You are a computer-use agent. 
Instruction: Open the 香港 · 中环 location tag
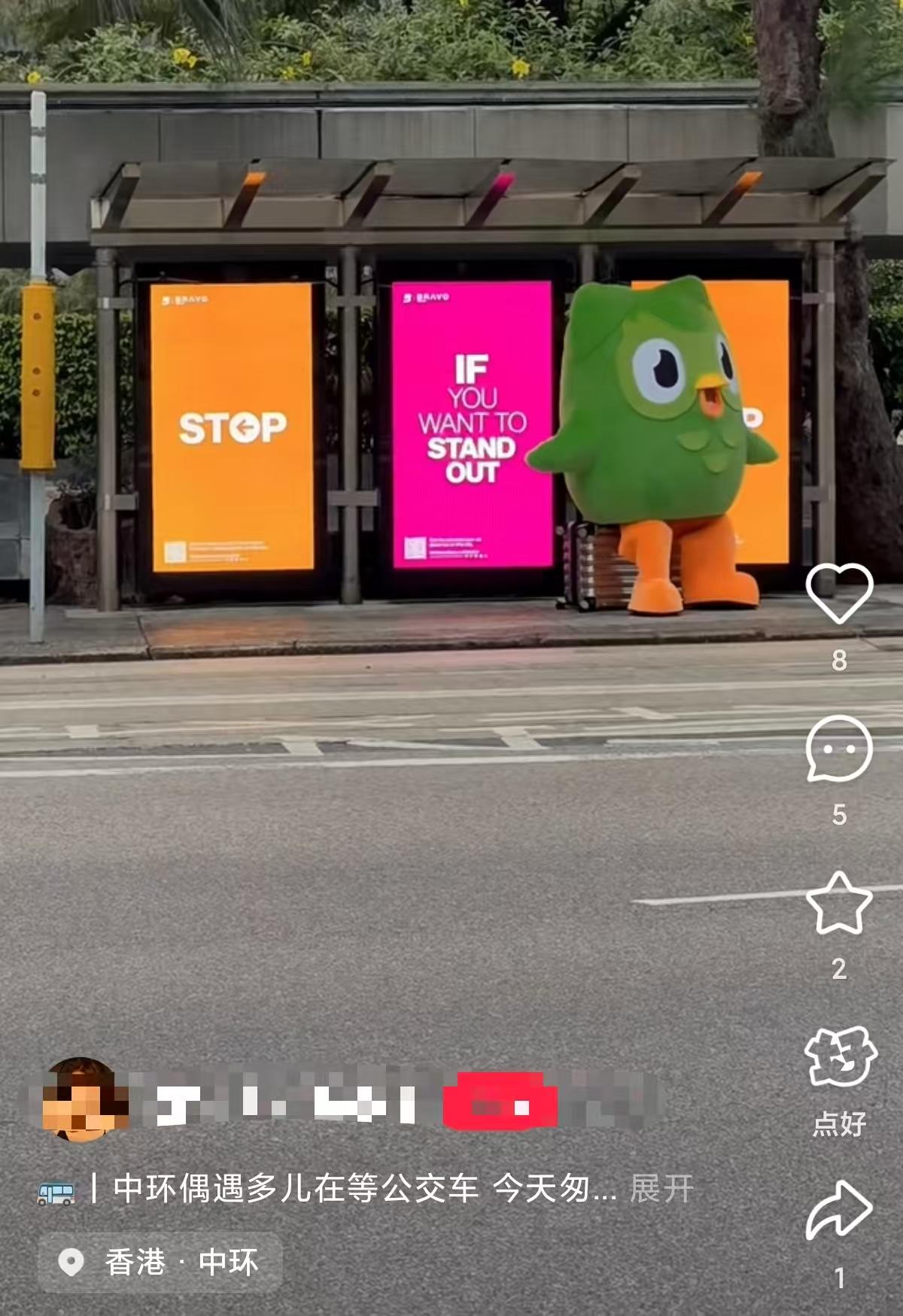[x=160, y=1262]
